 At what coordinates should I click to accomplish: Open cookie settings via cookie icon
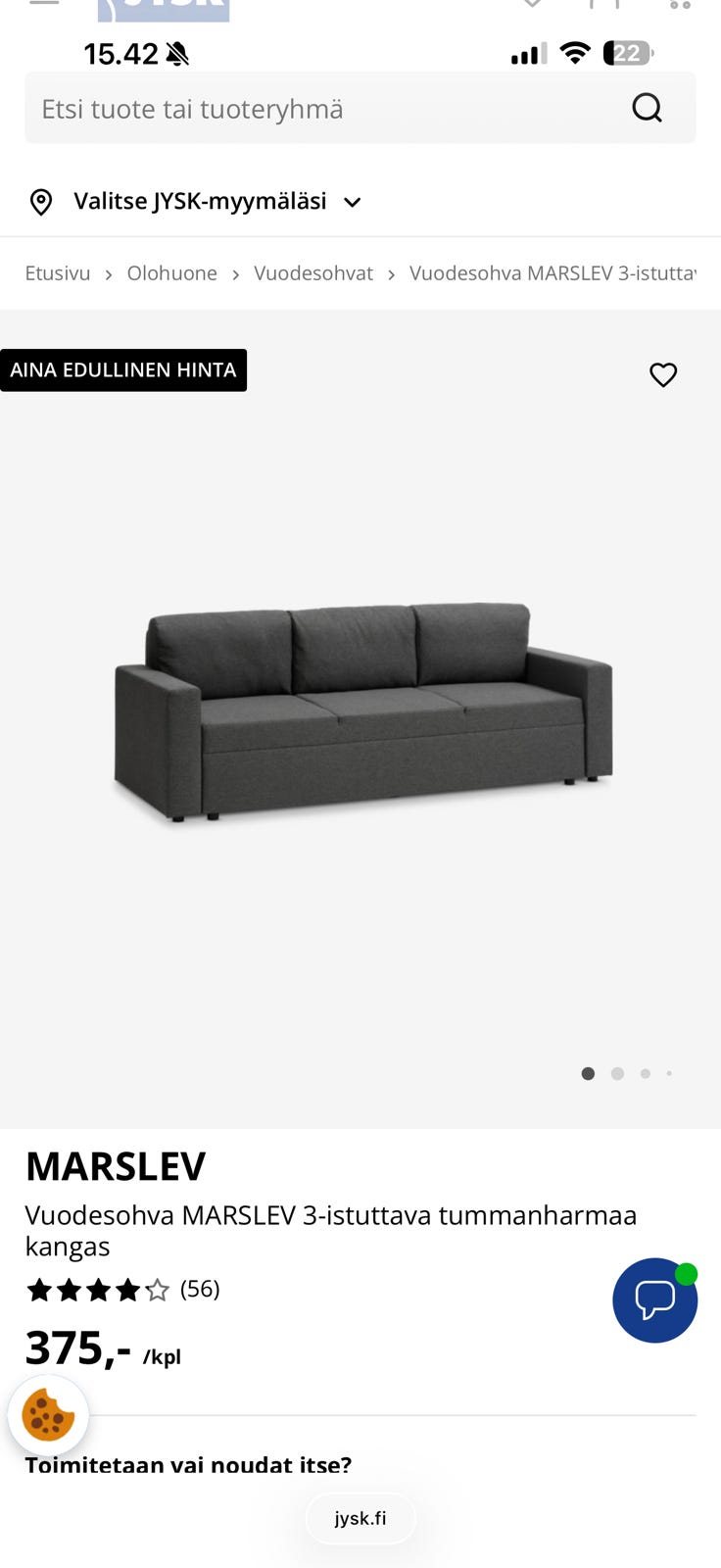click(x=48, y=1415)
